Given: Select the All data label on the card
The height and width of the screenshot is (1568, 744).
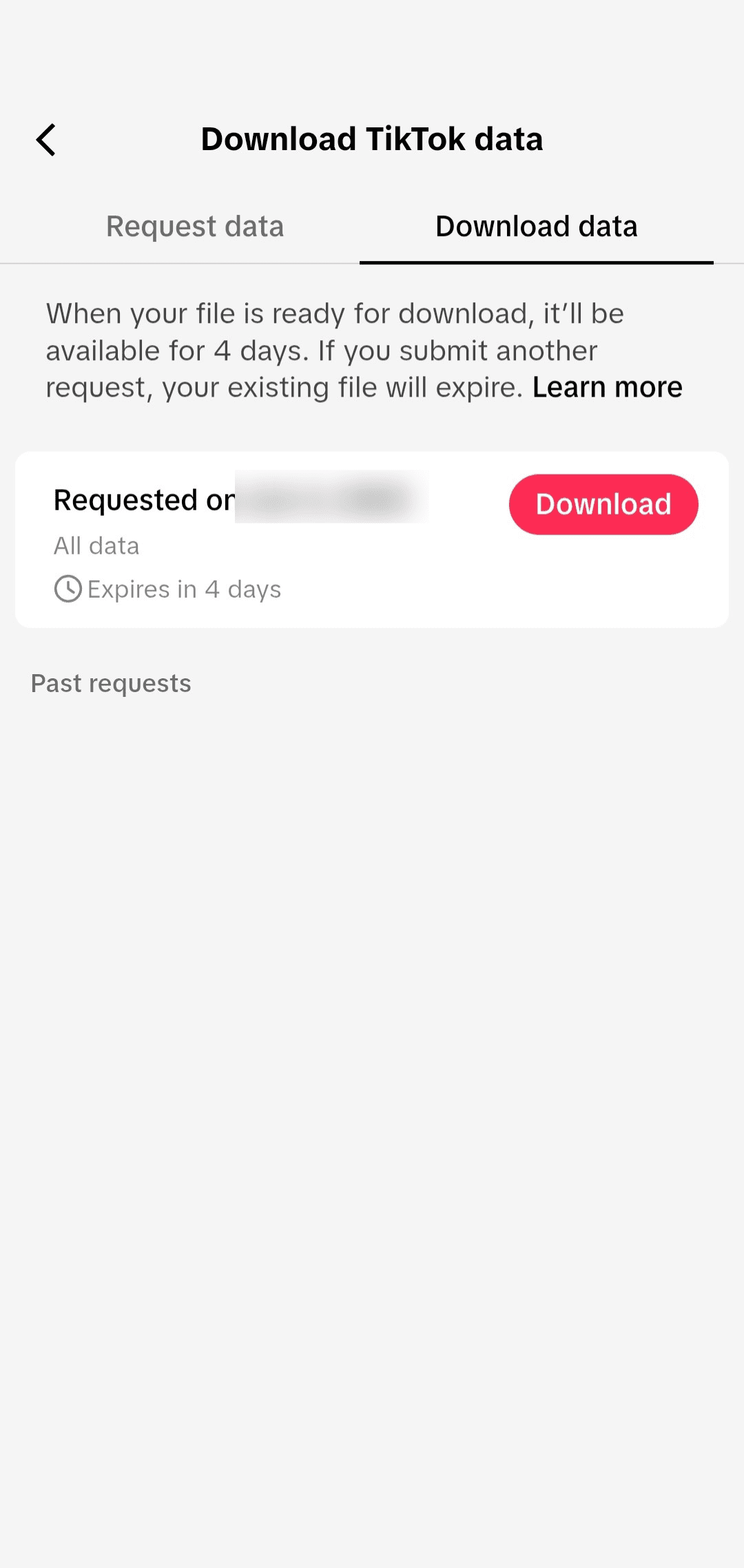Looking at the screenshot, I should point(96,545).
